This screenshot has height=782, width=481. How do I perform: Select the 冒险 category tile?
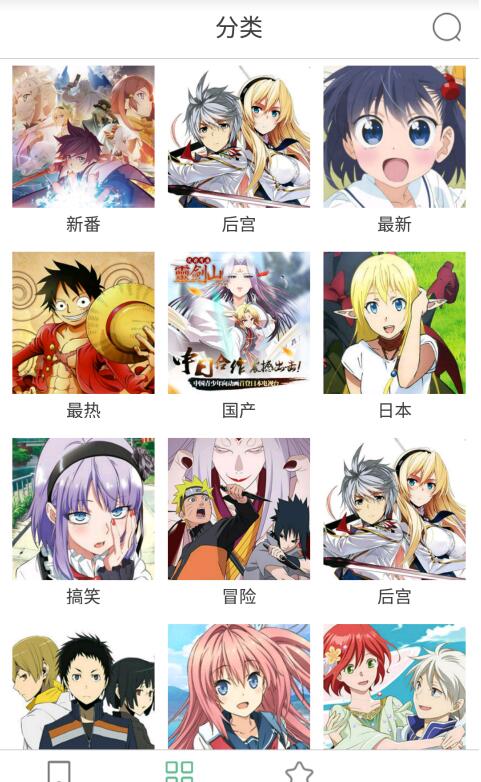click(239, 522)
